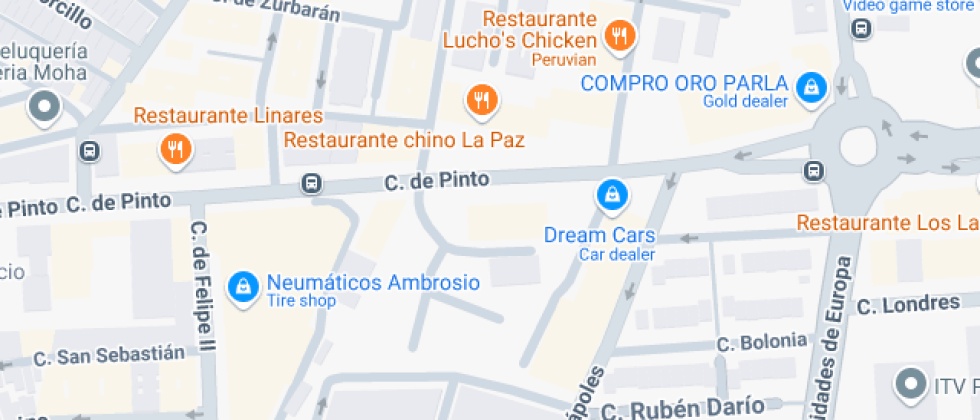This screenshot has height=420, width=980.
Task: Open the Moha hair salon pin
Action: click(x=45, y=106)
